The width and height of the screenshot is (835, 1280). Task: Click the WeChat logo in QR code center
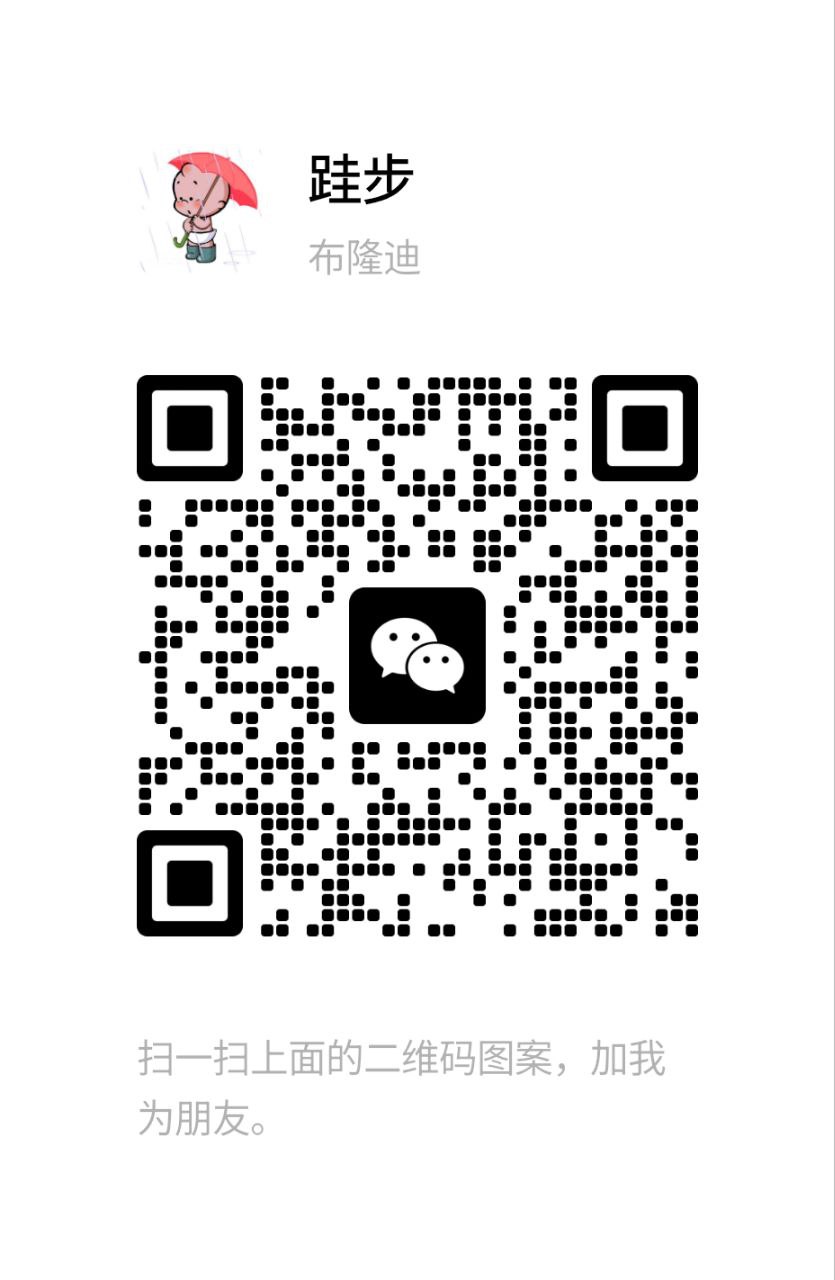(x=417, y=655)
